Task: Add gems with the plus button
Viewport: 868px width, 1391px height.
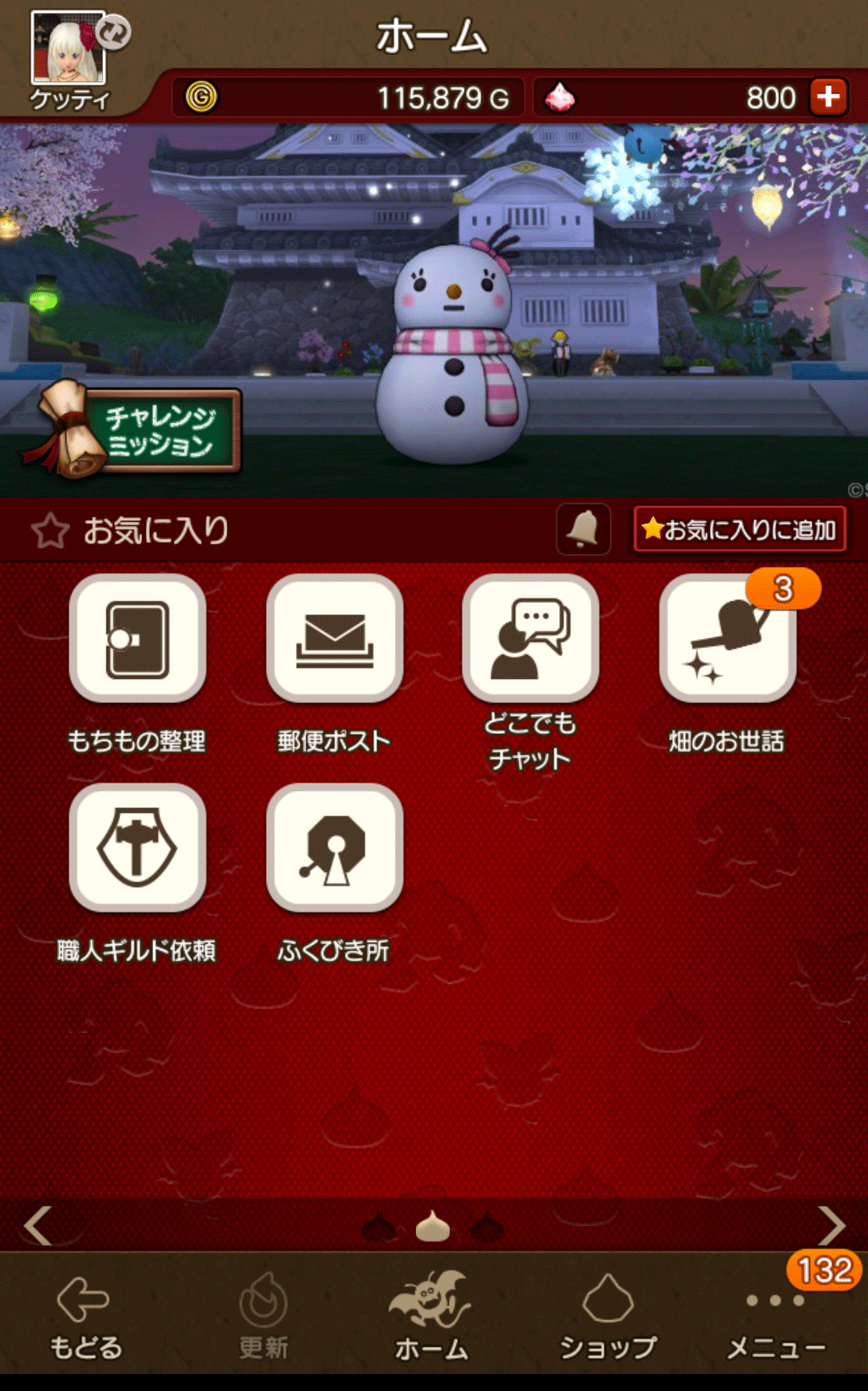Action: pos(829,98)
